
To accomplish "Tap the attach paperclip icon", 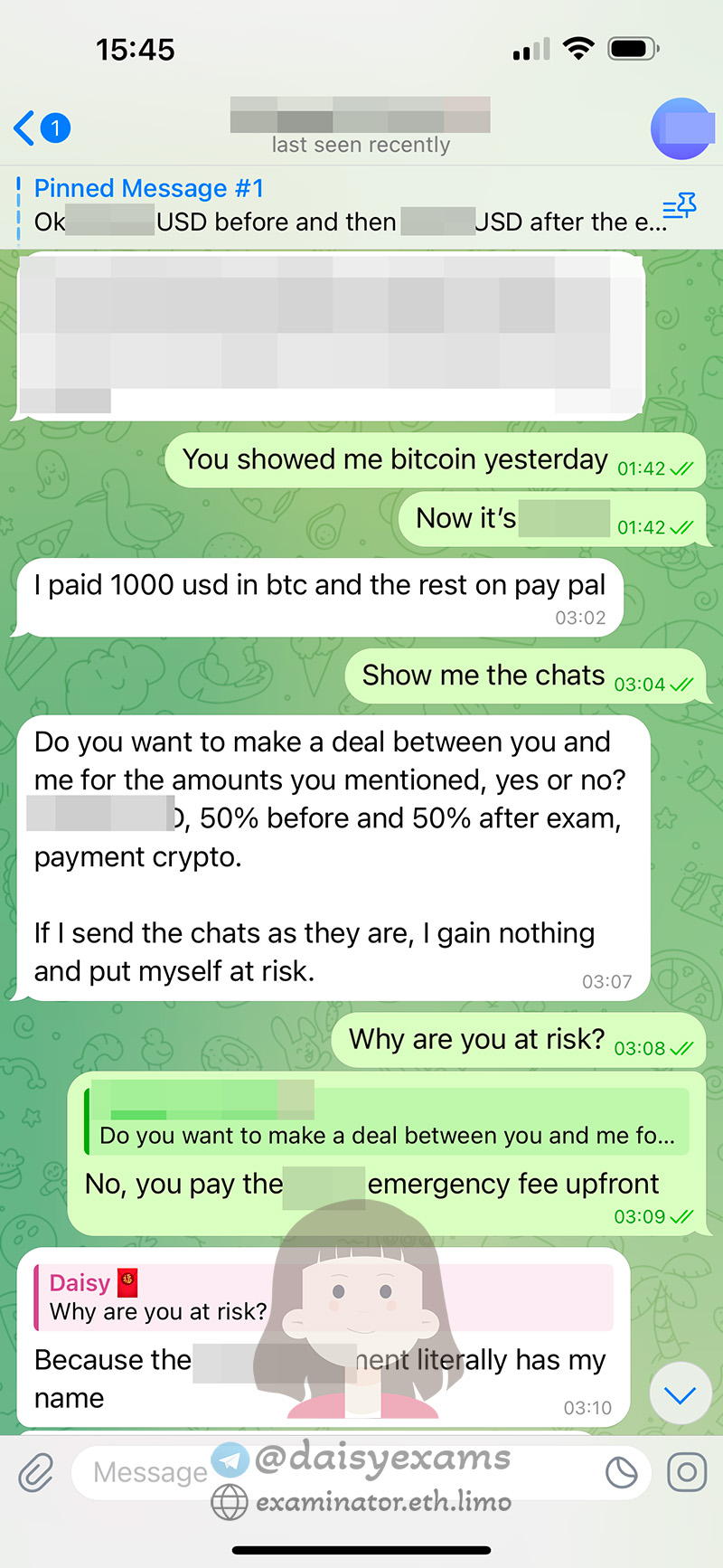I will tap(36, 1473).
